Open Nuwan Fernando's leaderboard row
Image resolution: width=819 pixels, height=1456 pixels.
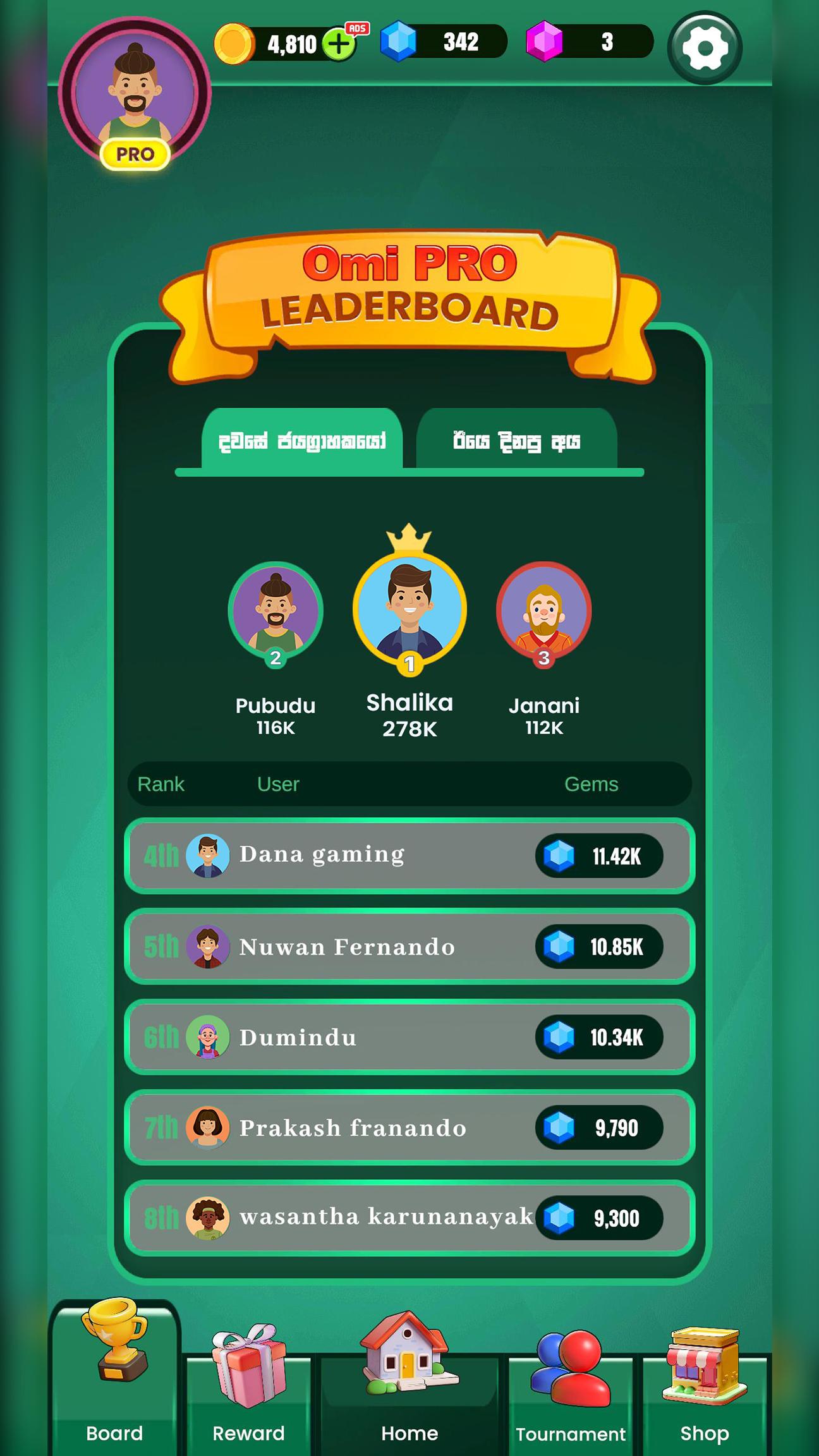tap(409, 946)
